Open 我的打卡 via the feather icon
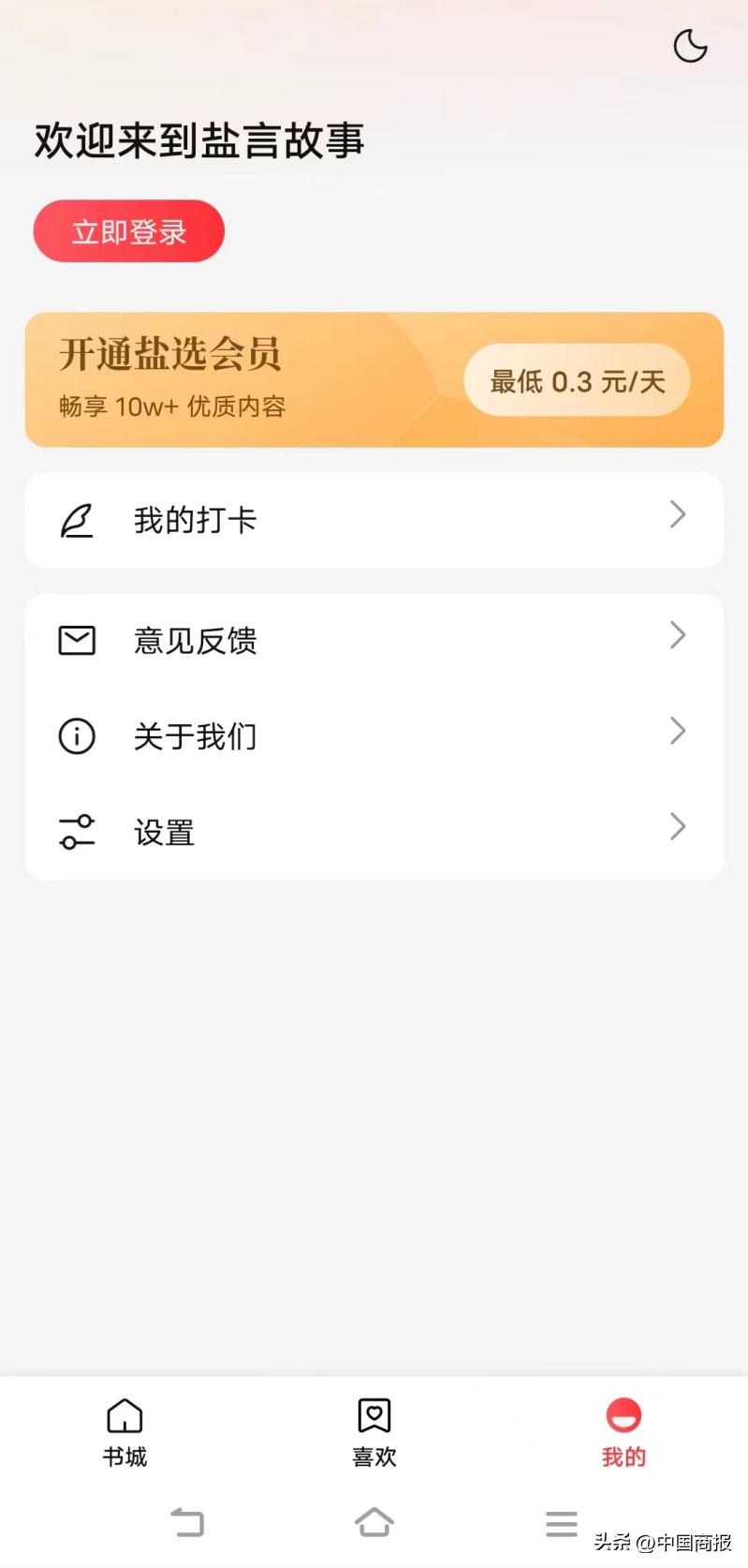 coord(76,520)
